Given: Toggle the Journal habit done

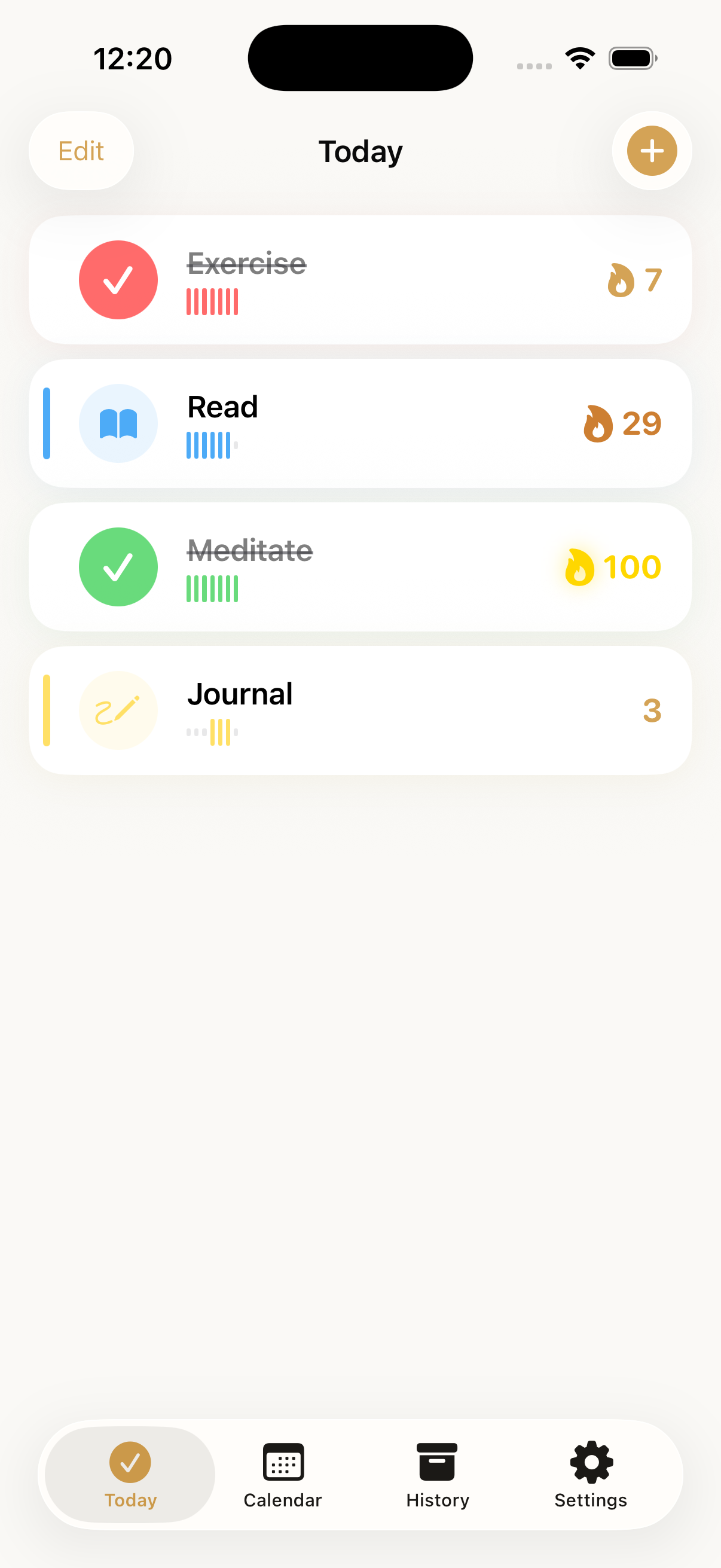Looking at the screenshot, I should click(x=118, y=710).
